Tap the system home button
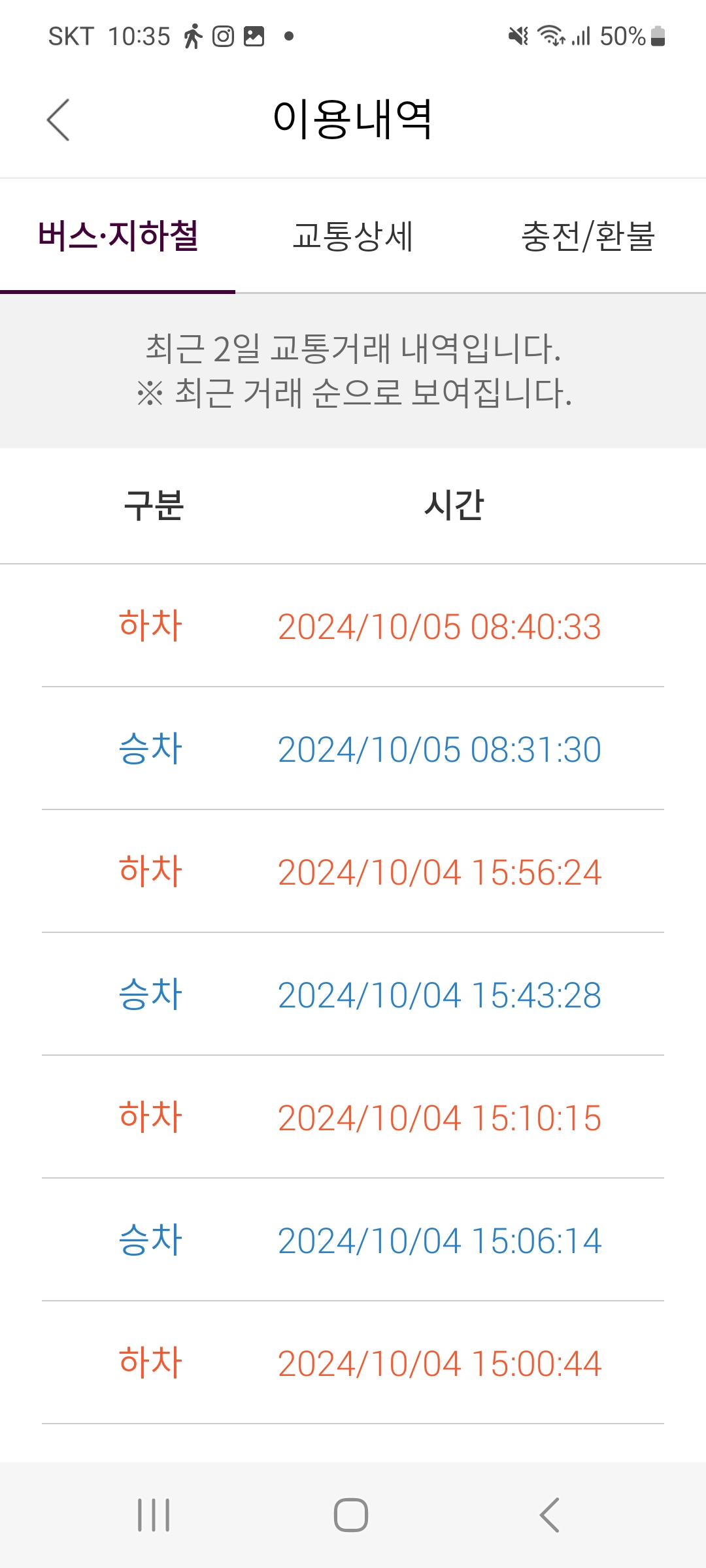This screenshot has width=706, height=1568. (x=351, y=1514)
